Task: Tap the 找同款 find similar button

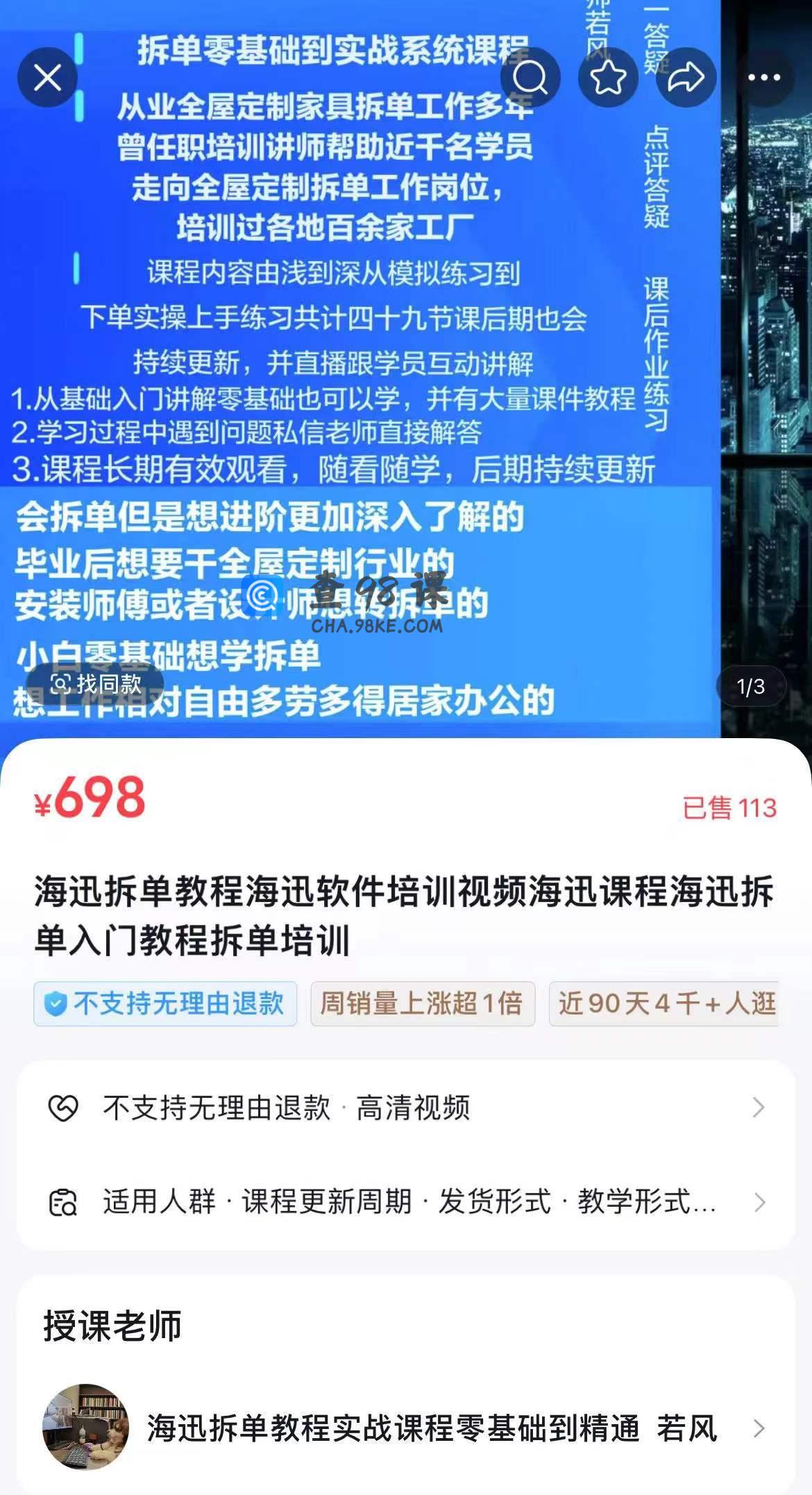Action: pyautogui.click(x=96, y=684)
